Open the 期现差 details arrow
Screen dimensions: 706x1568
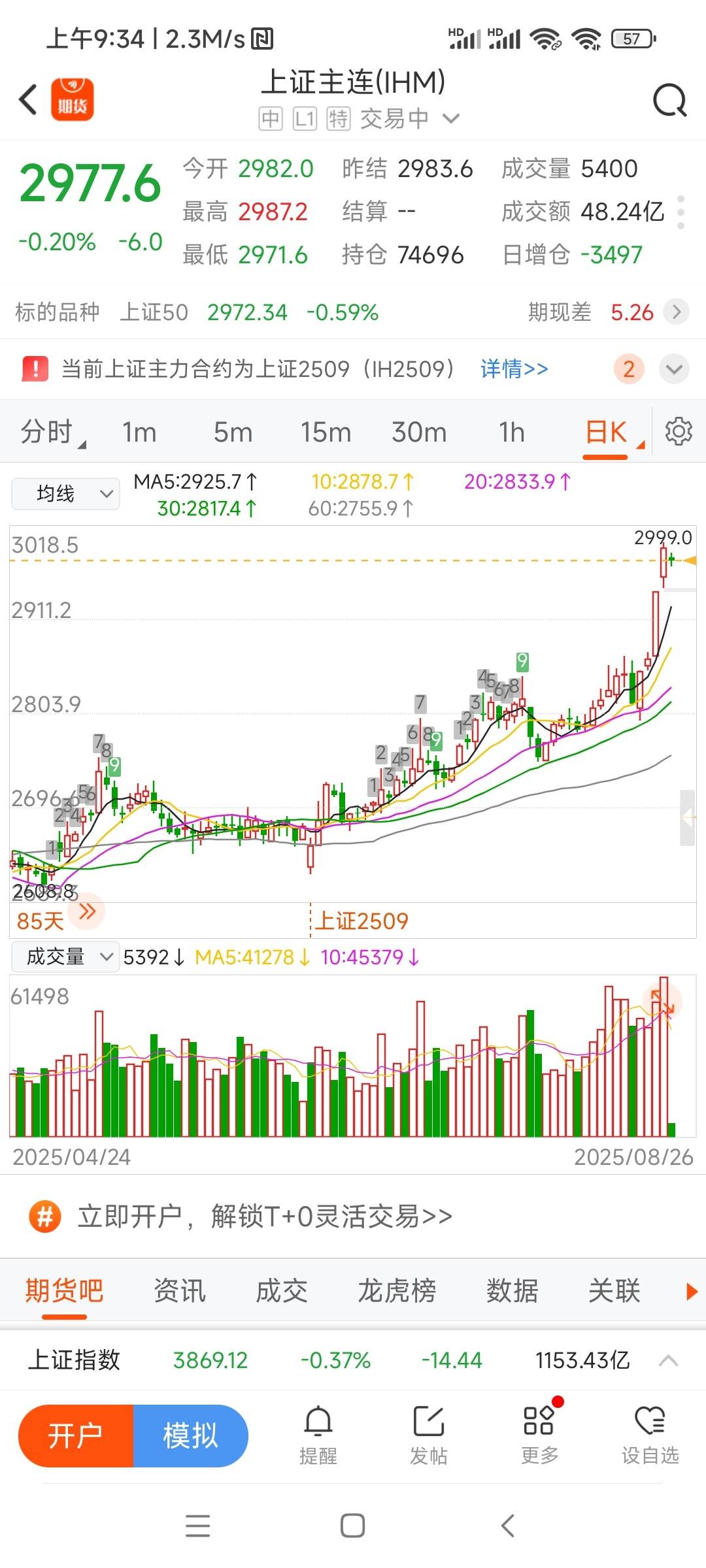[677, 312]
